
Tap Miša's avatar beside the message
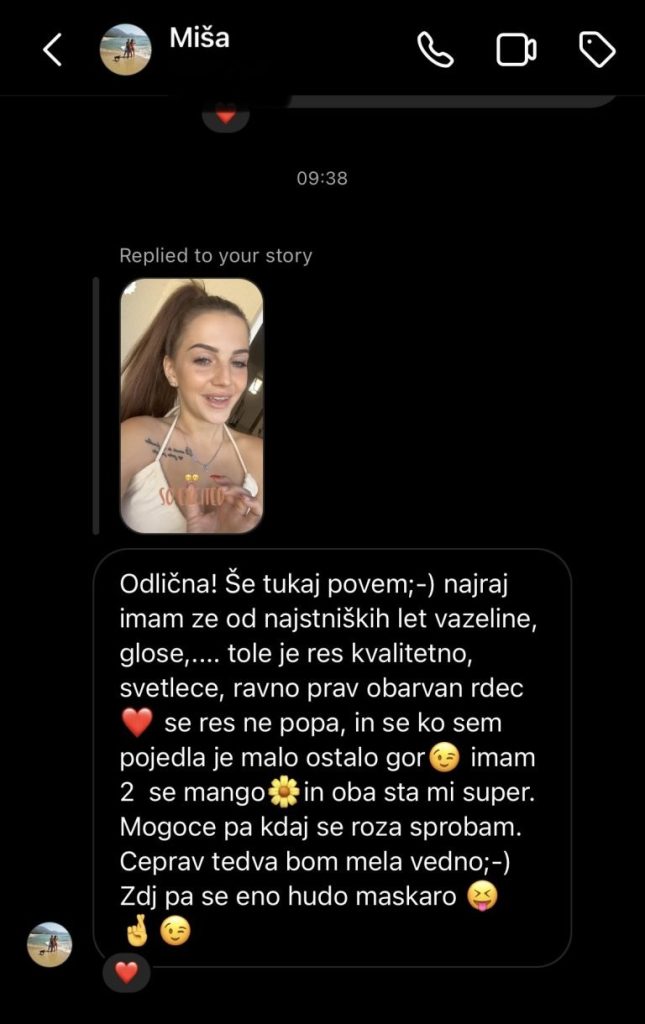point(49,944)
